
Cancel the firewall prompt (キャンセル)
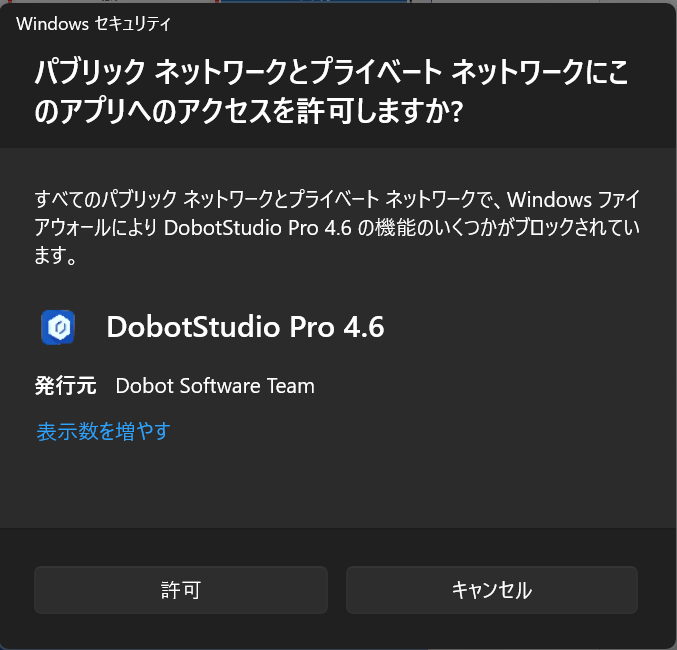click(491, 590)
